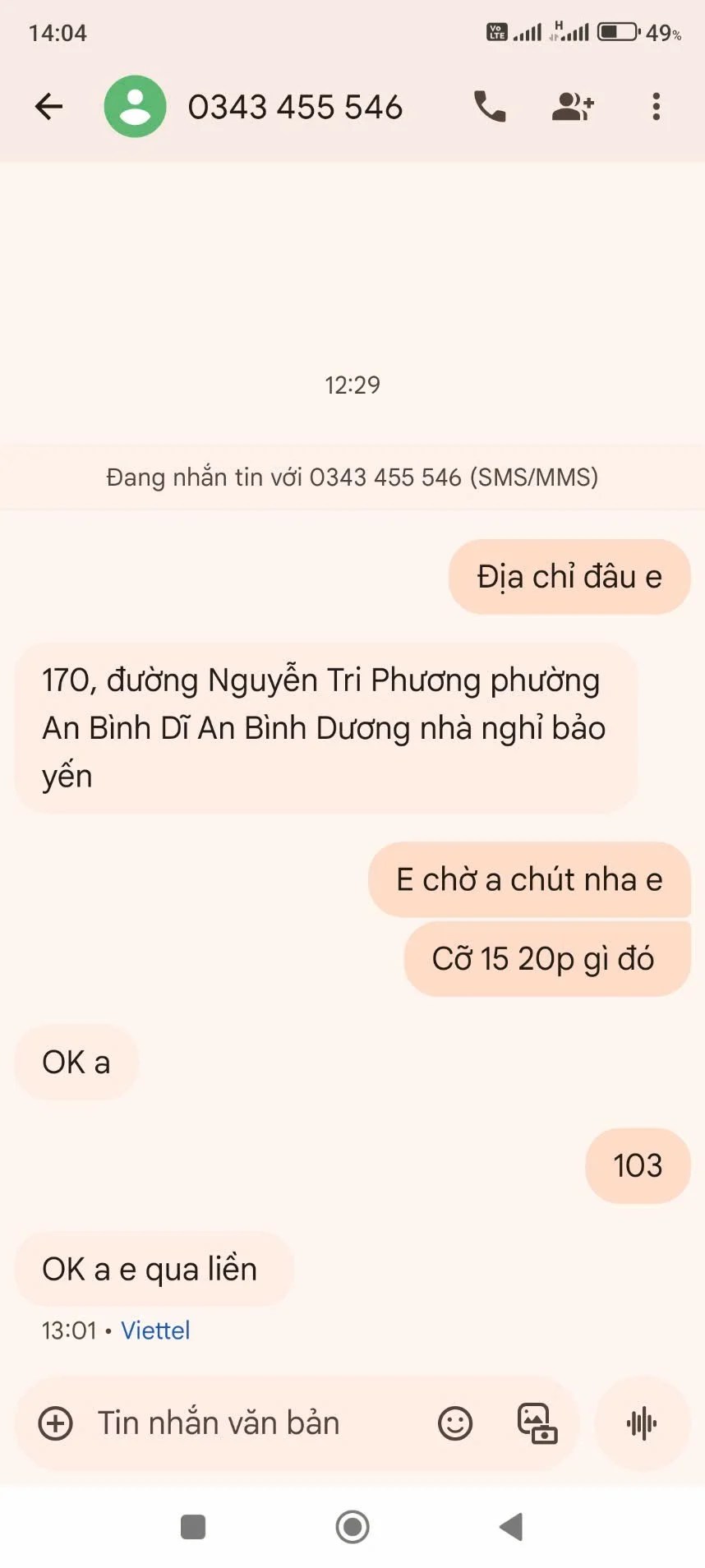Record a voice message
Viewport: 705px width, 1568px height.
pyautogui.click(x=642, y=1423)
